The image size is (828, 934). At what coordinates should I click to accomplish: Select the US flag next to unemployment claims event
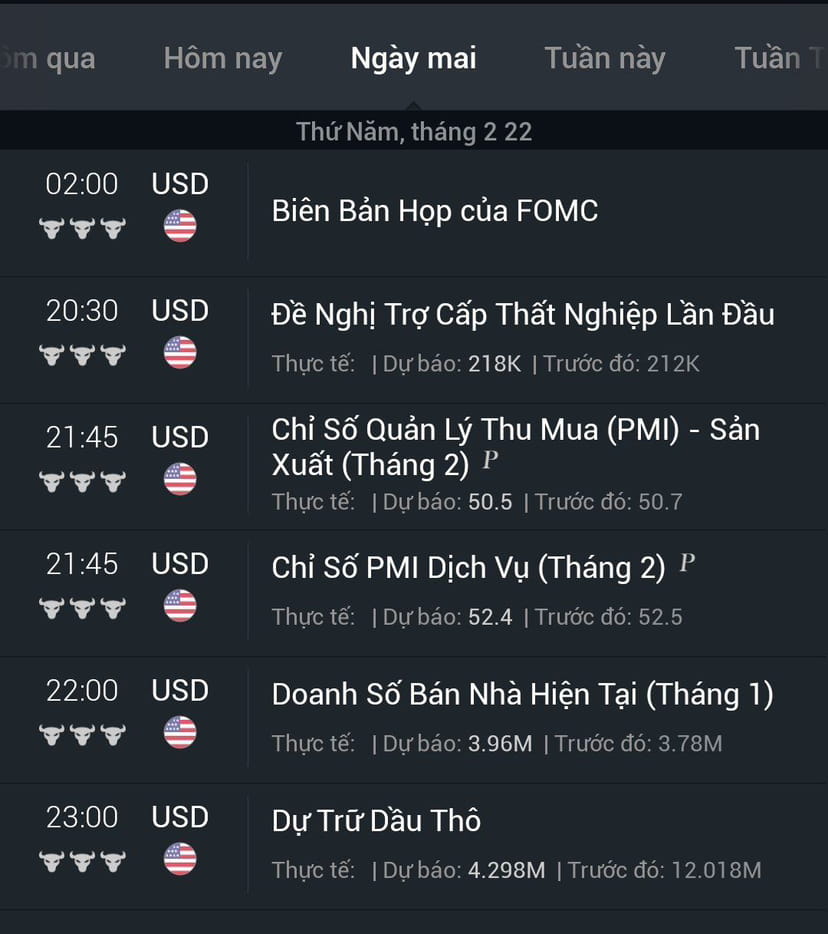pyautogui.click(x=179, y=352)
